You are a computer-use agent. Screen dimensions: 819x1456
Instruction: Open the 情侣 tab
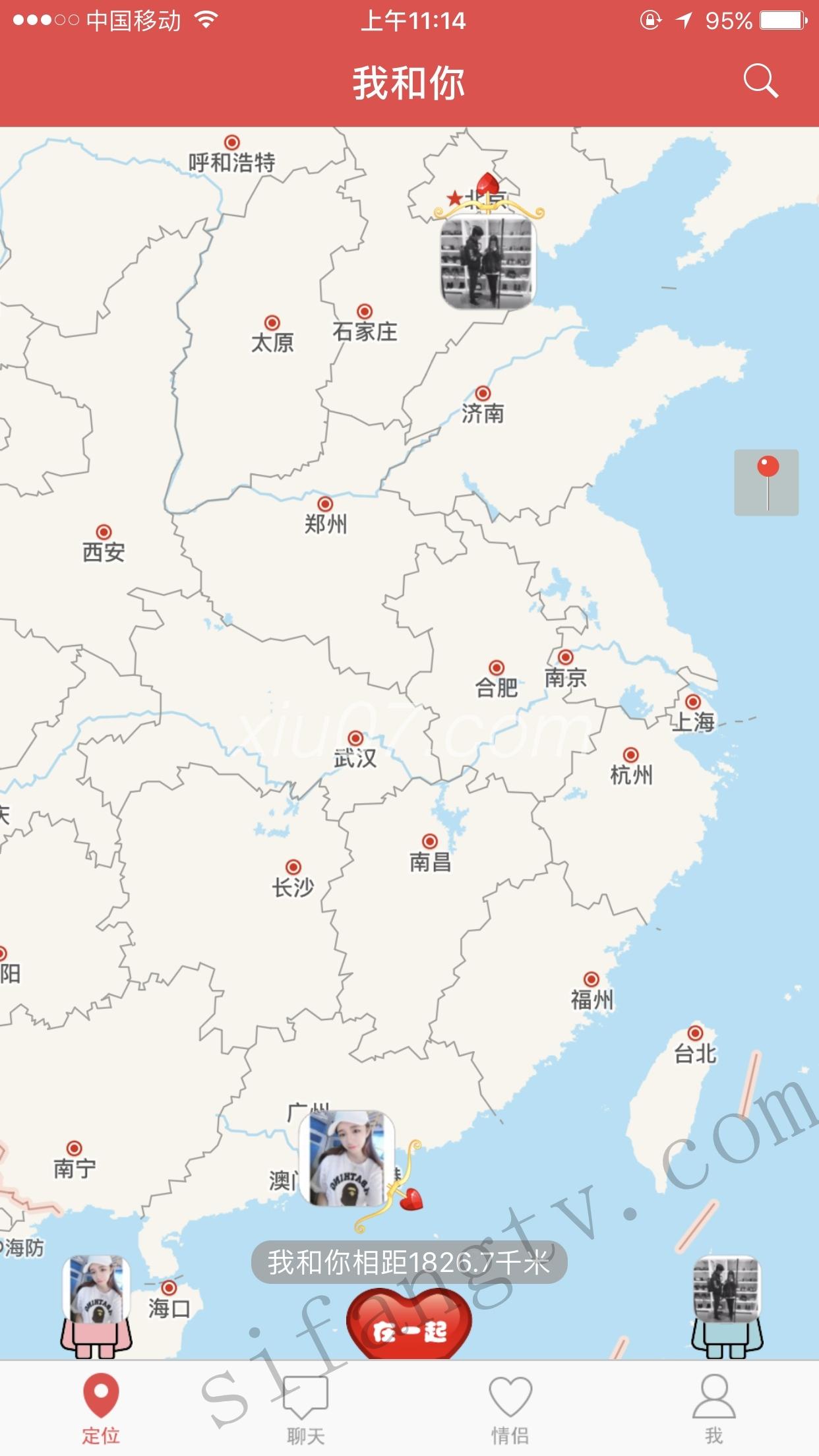[510, 1409]
